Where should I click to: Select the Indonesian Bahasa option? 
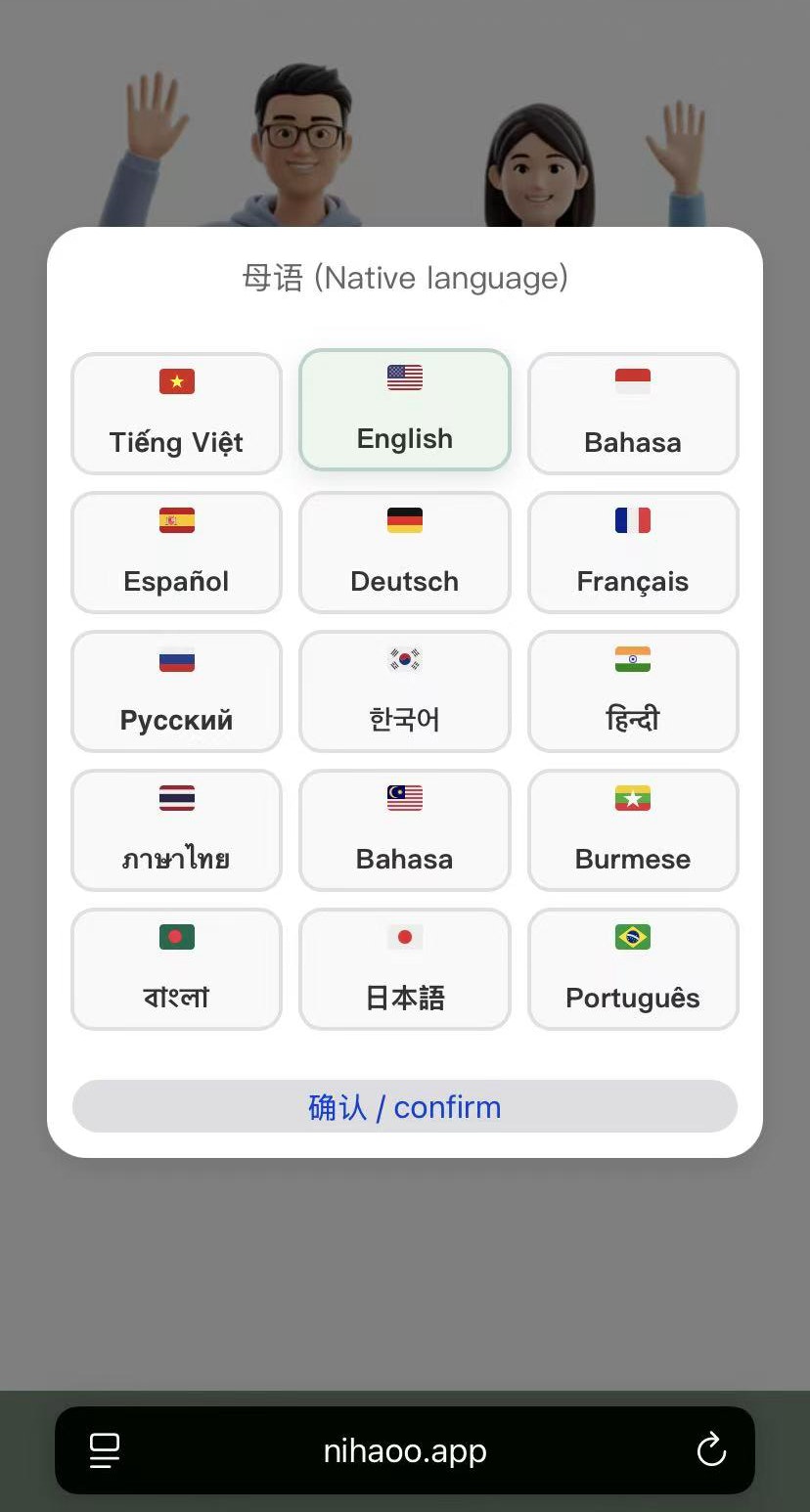(633, 413)
